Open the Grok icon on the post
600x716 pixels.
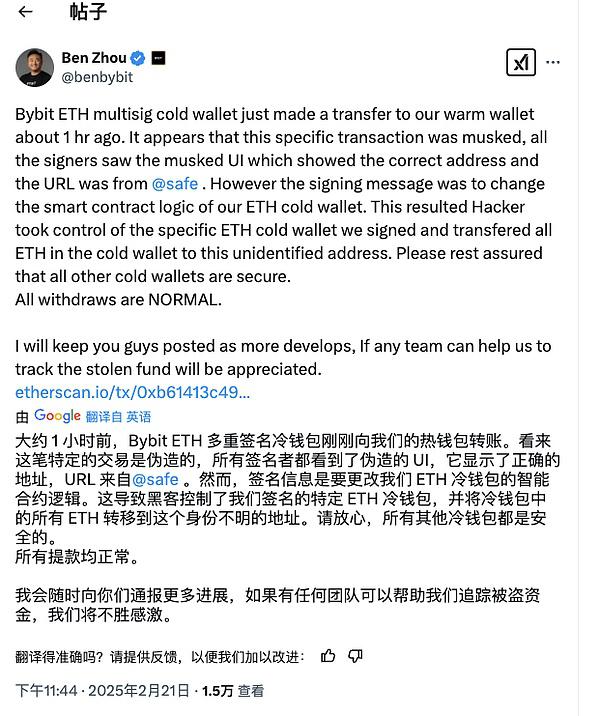click(x=520, y=63)
